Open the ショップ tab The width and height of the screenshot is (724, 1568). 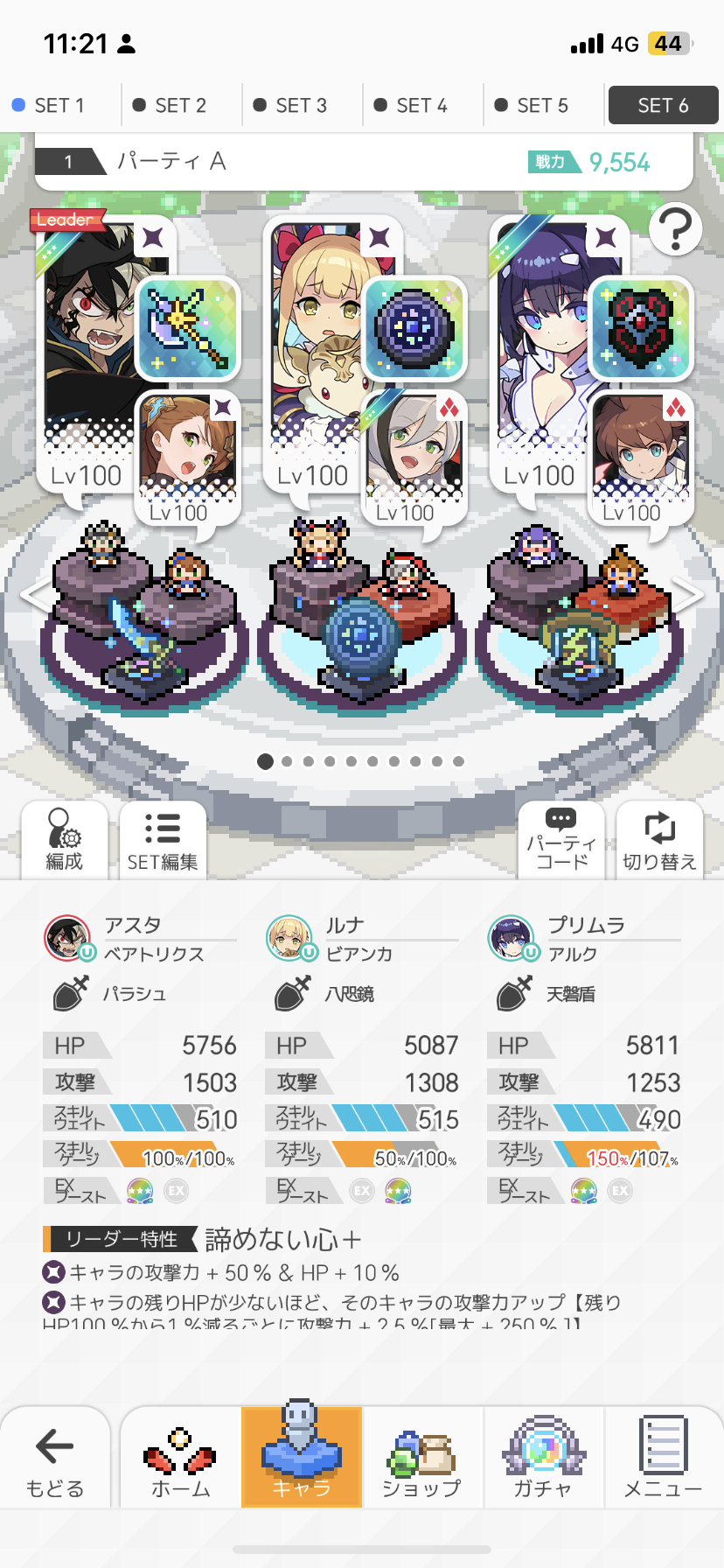[421, 1458]
